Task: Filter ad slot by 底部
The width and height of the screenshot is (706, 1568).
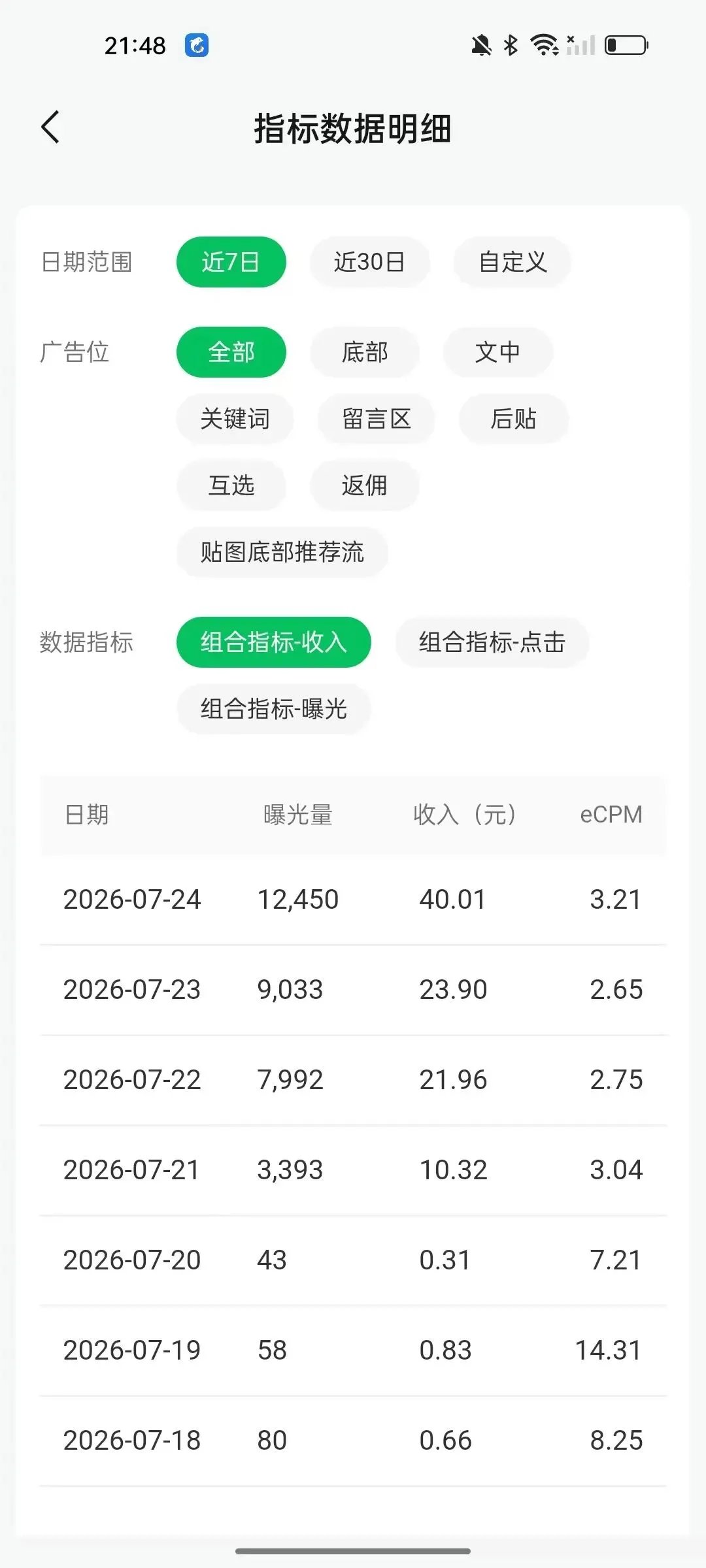Action: (365, 352)
